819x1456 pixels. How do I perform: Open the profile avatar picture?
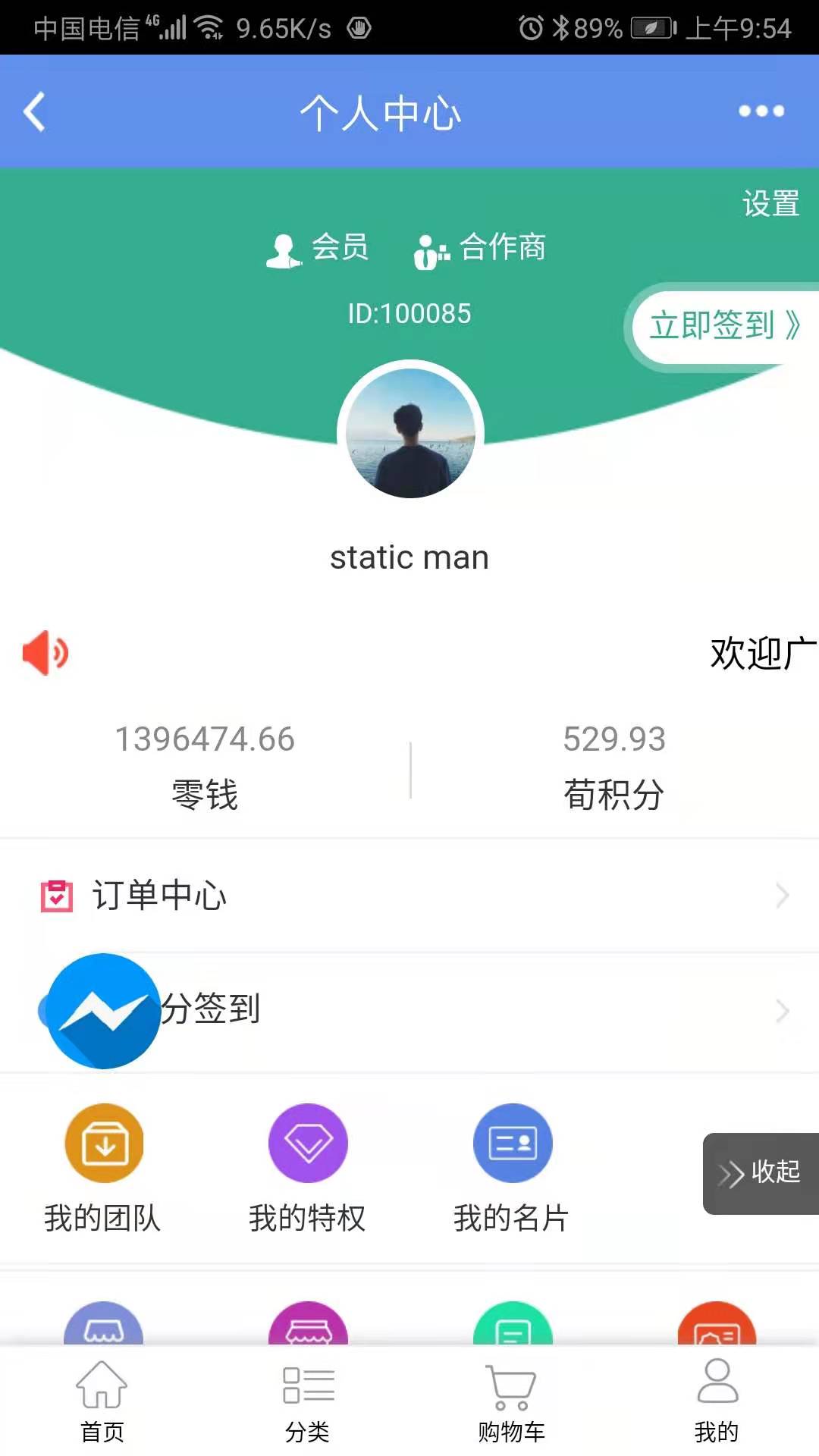tap(410, 433)
